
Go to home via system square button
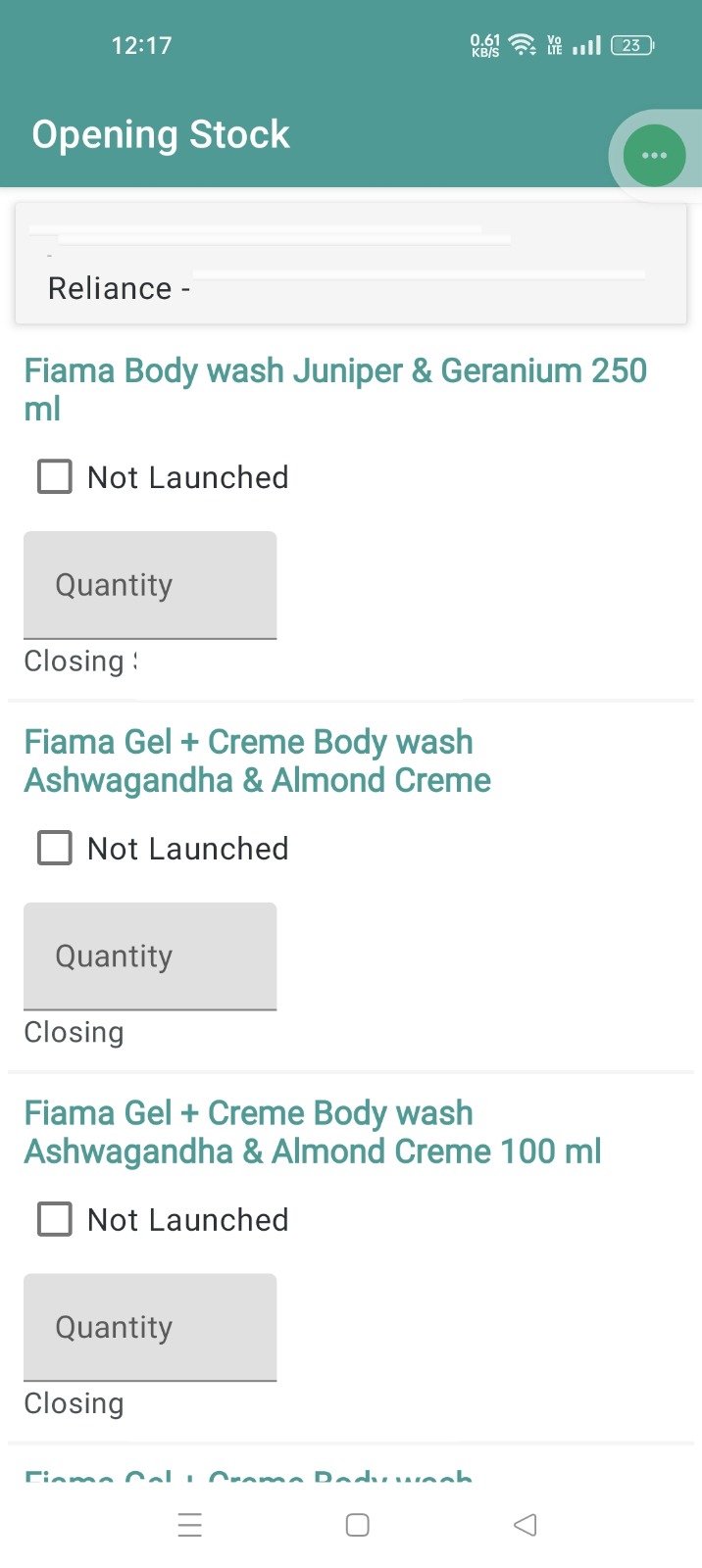(358, 1525)
